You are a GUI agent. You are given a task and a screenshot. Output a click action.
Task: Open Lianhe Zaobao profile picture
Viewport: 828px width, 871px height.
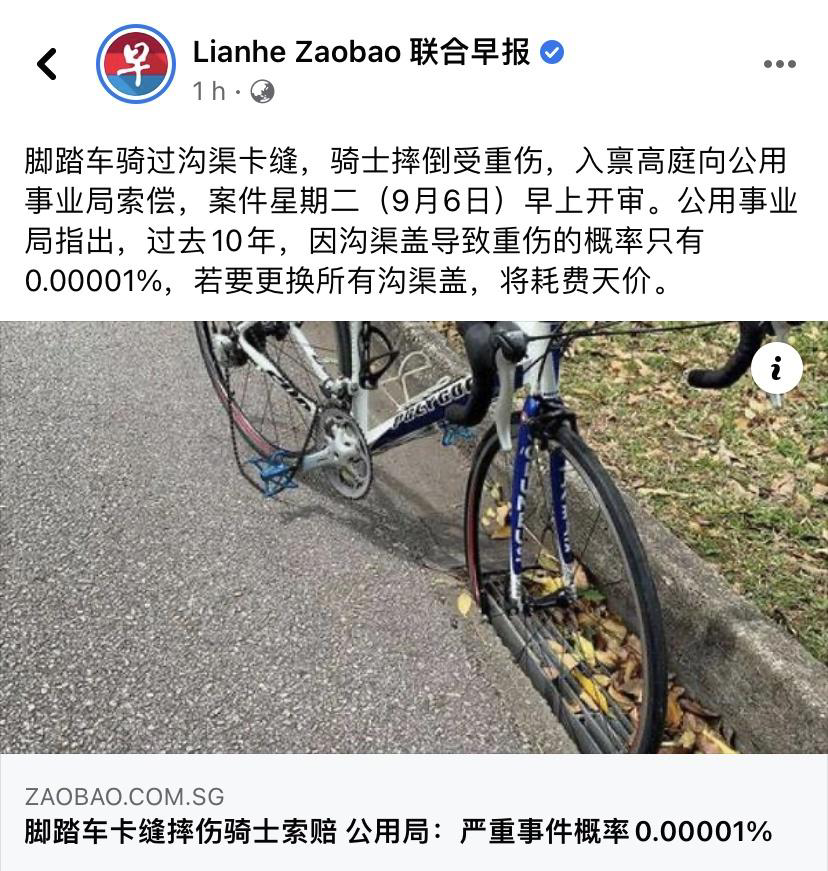coord(135,64)
